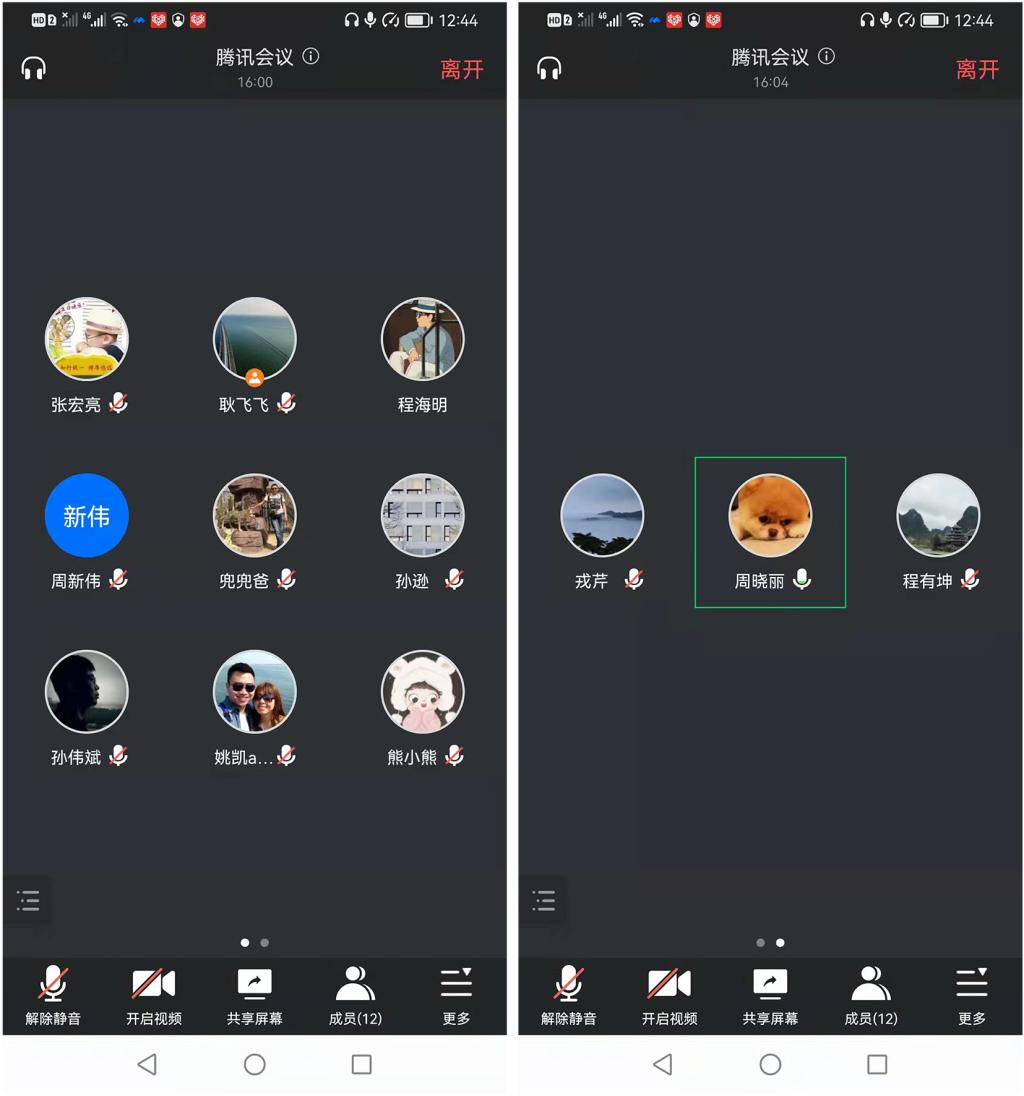View participant 程有坤
The image size is (1024, 1096).
point(938,515)
